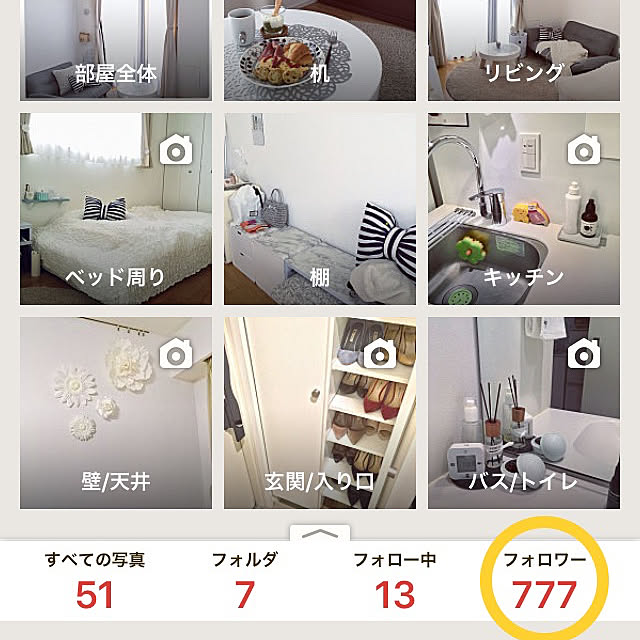Open the 部屋全体 room category tile
Image resolution: width=640 pixels, height=640 pixels.
pyautogui.click(x=115, y=50)
